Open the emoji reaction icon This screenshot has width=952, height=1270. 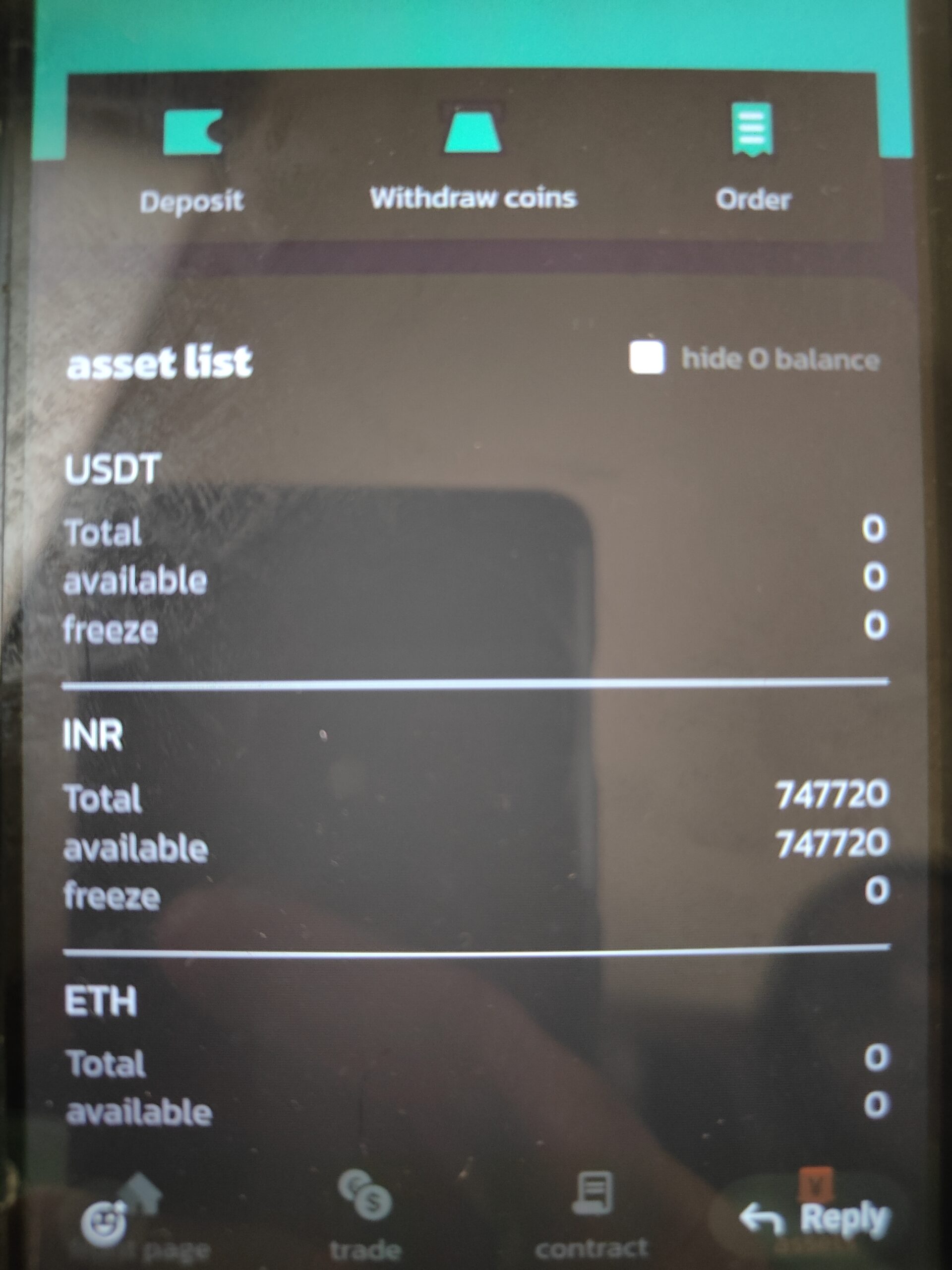point(103,1222)
